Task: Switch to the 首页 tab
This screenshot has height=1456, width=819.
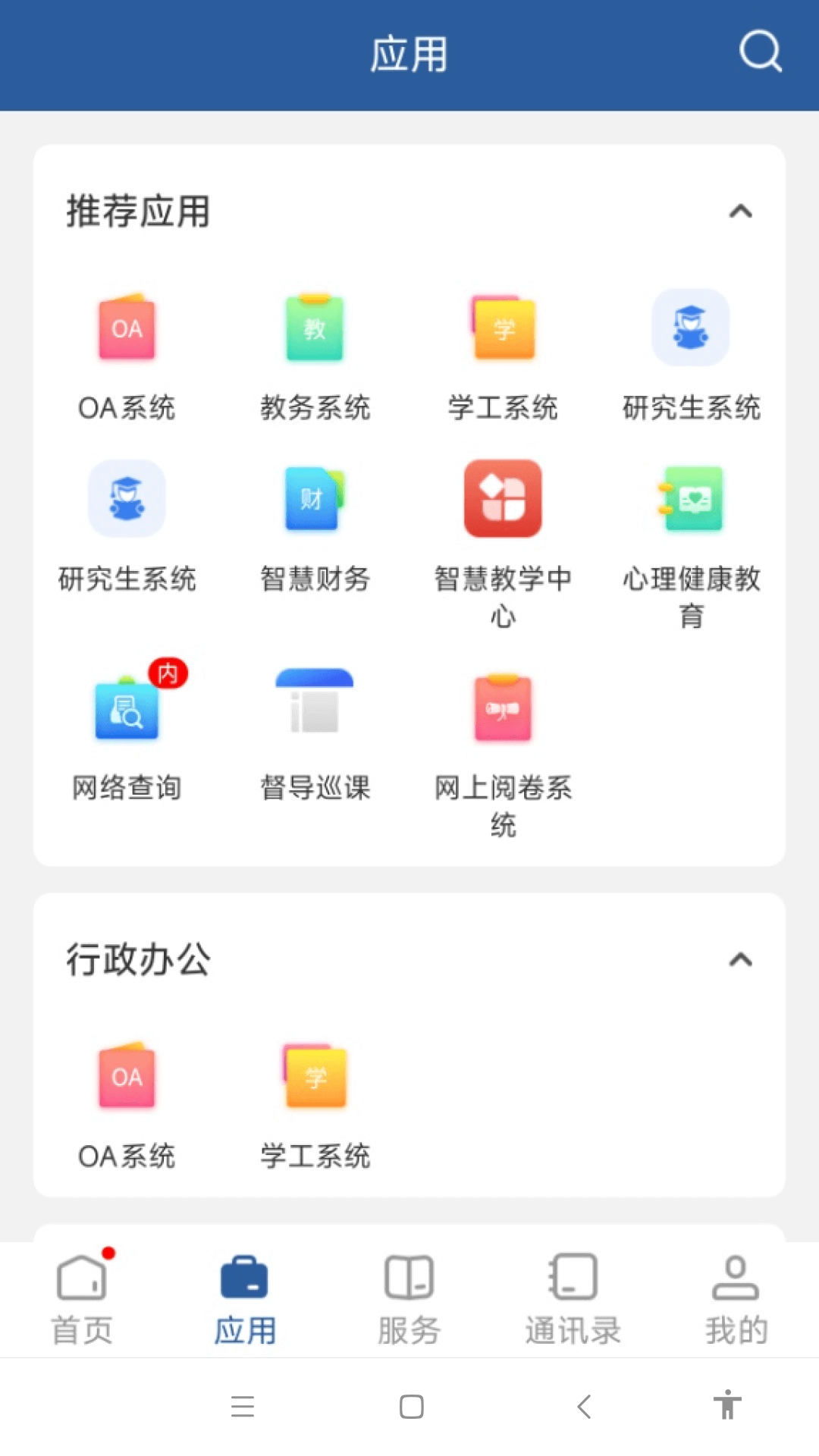Action: (81, 1297)
